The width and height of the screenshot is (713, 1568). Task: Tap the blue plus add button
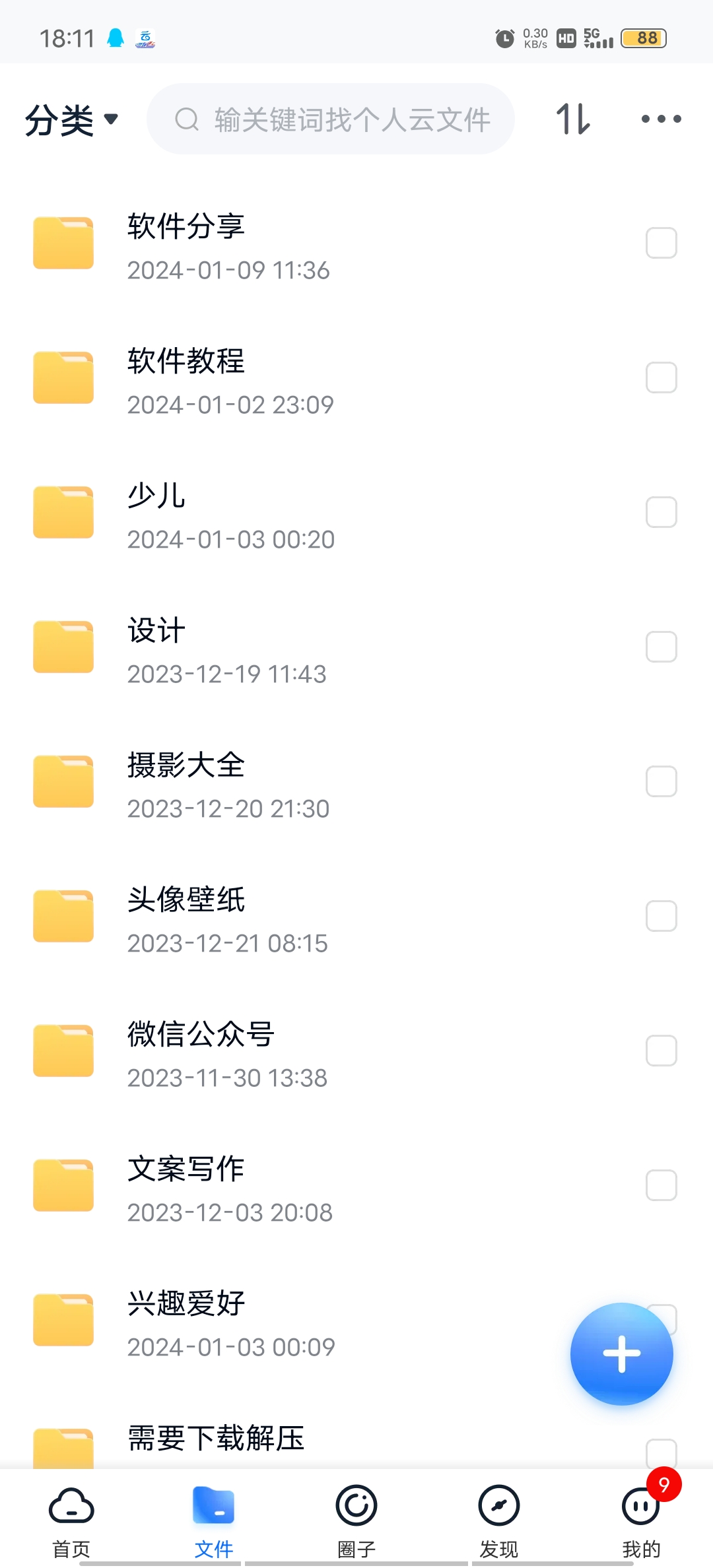(x=621, y=1354)
